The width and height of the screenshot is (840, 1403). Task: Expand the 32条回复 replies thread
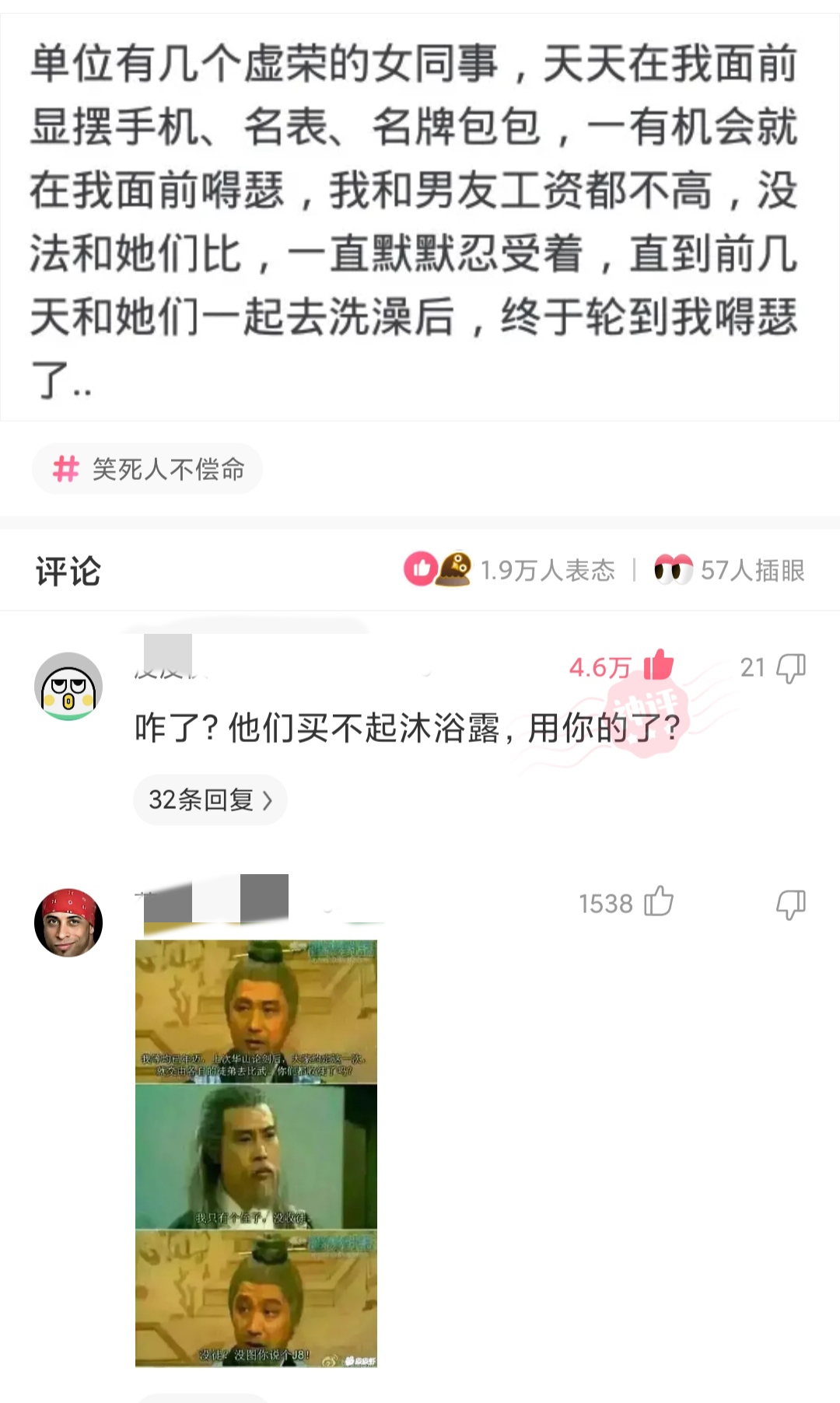click(x=210, y=799)
